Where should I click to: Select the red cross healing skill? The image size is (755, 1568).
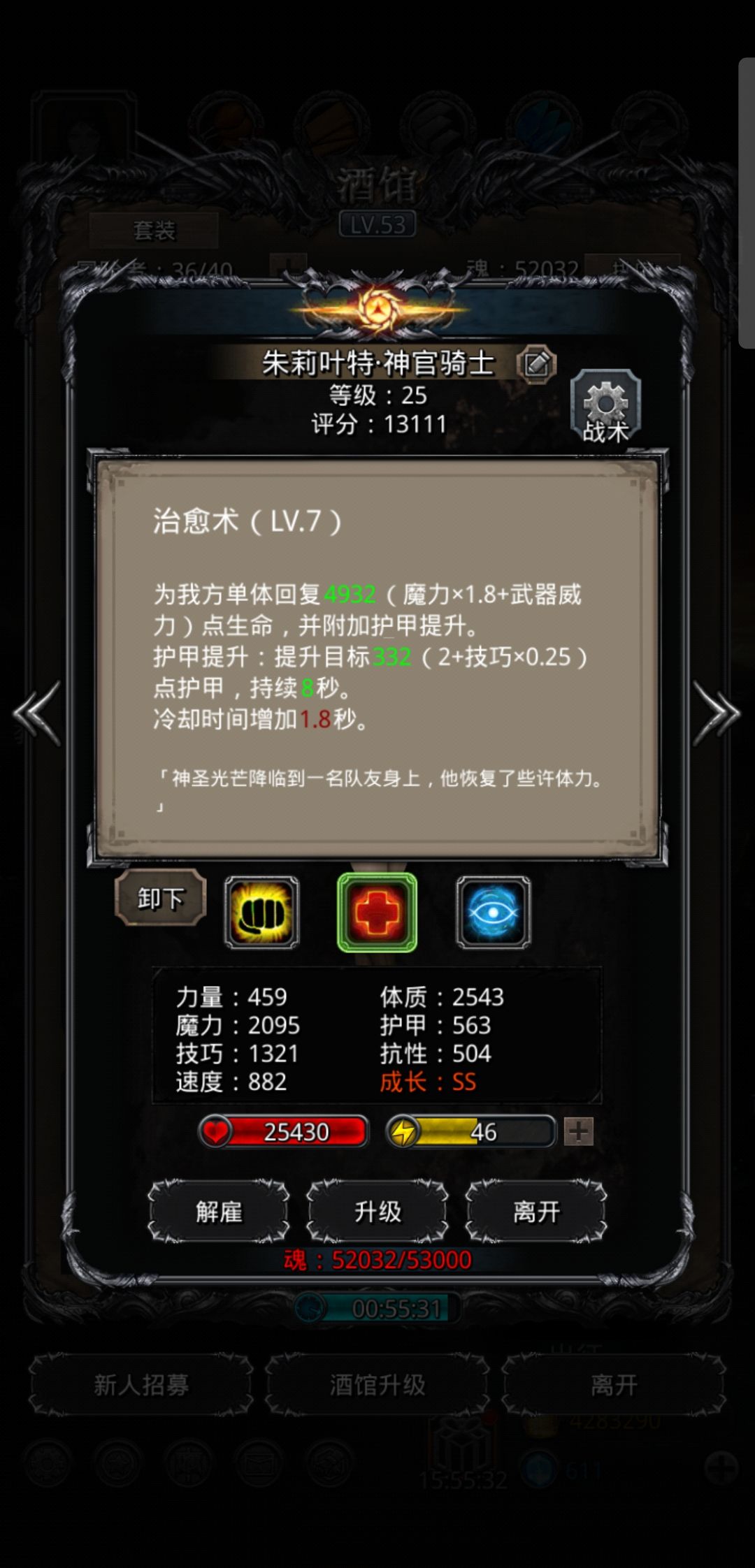point(377,913)
